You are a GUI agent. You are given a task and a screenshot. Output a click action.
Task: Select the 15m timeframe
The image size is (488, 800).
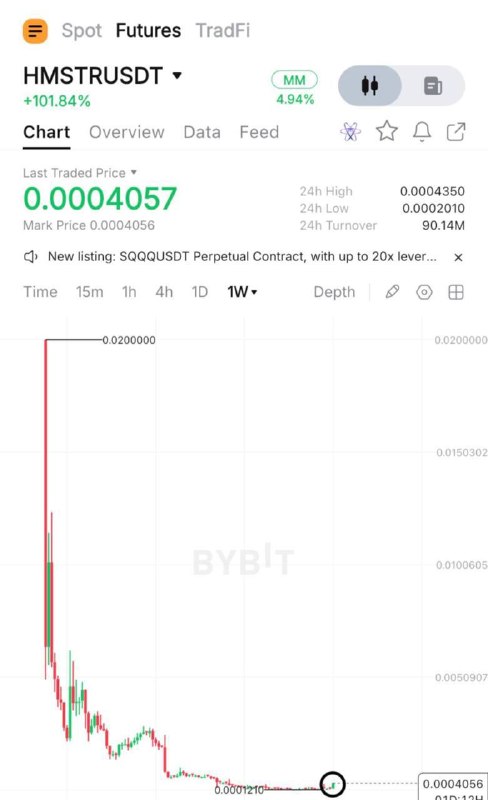89,292
